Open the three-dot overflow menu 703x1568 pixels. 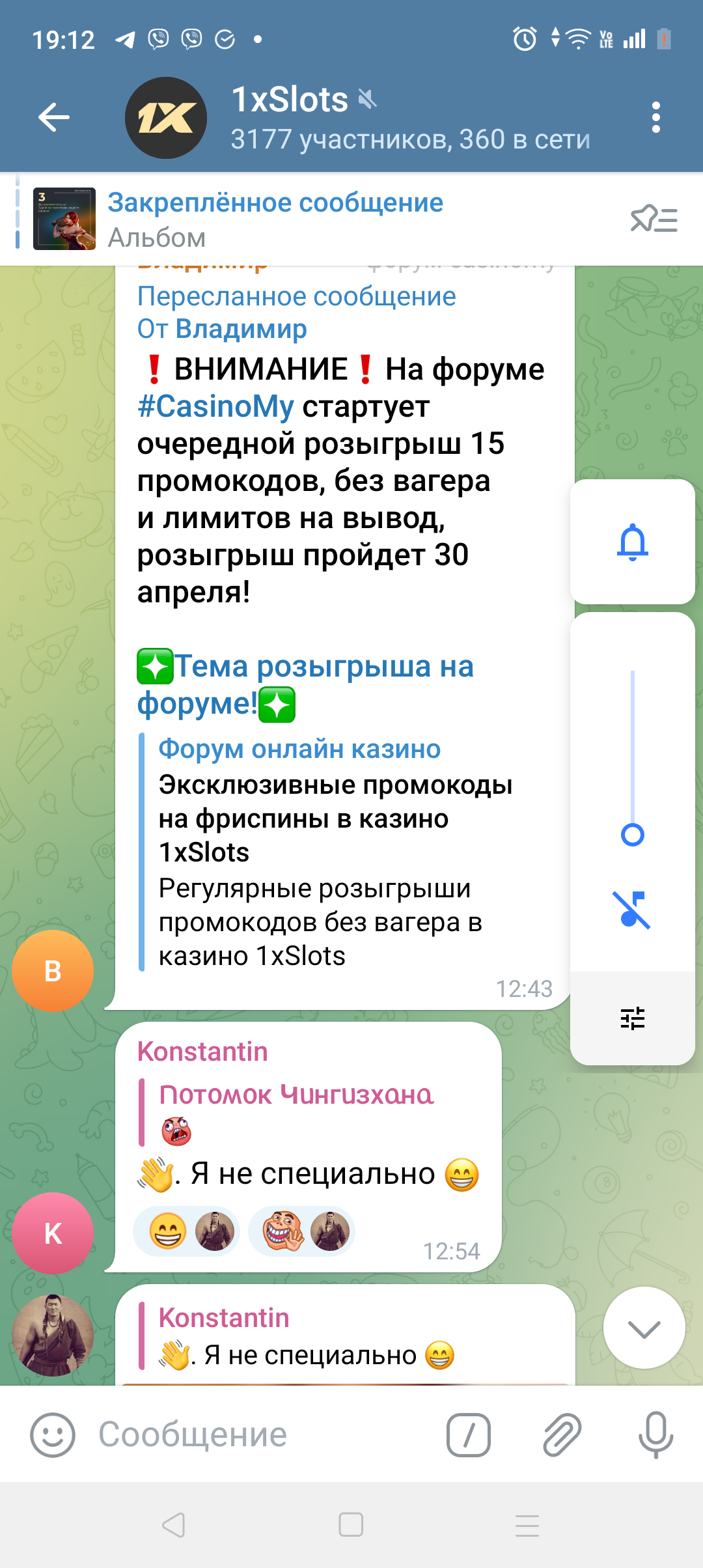point(655,118)
